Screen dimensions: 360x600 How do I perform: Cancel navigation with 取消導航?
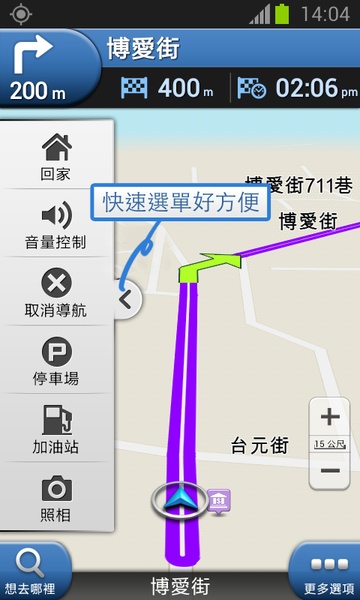coord(56,292)
